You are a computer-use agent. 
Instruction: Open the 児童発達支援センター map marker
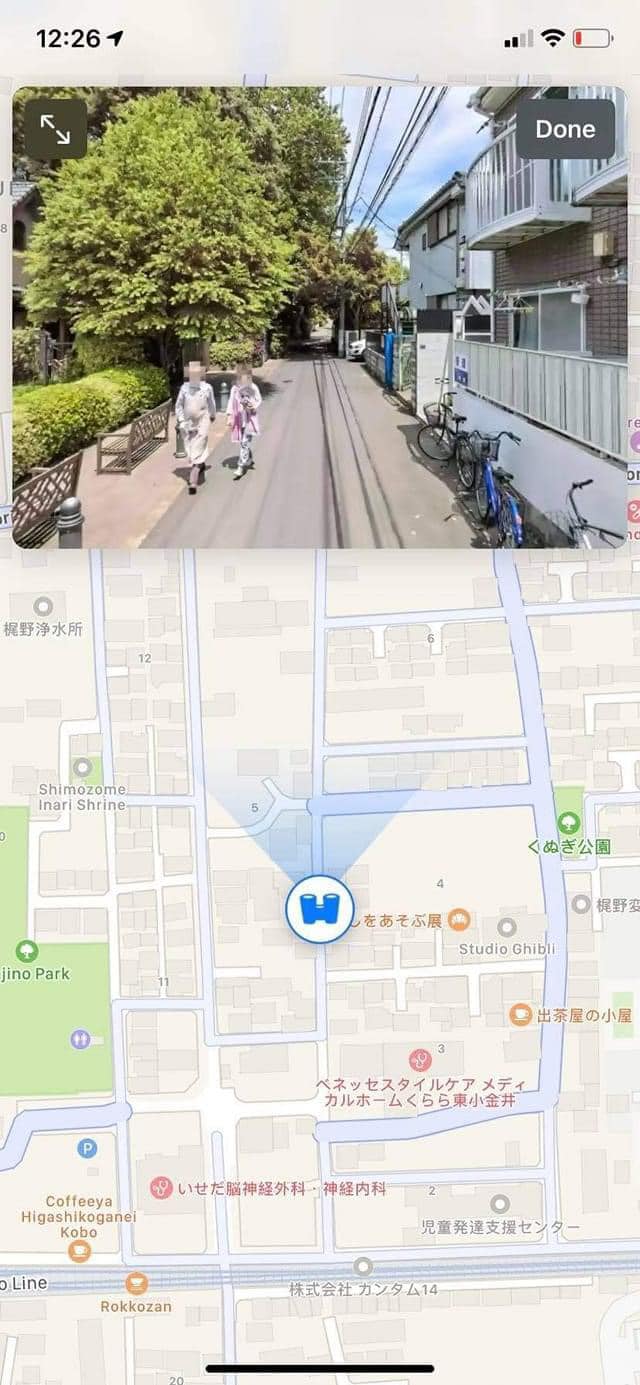(x=499, y=1204)
